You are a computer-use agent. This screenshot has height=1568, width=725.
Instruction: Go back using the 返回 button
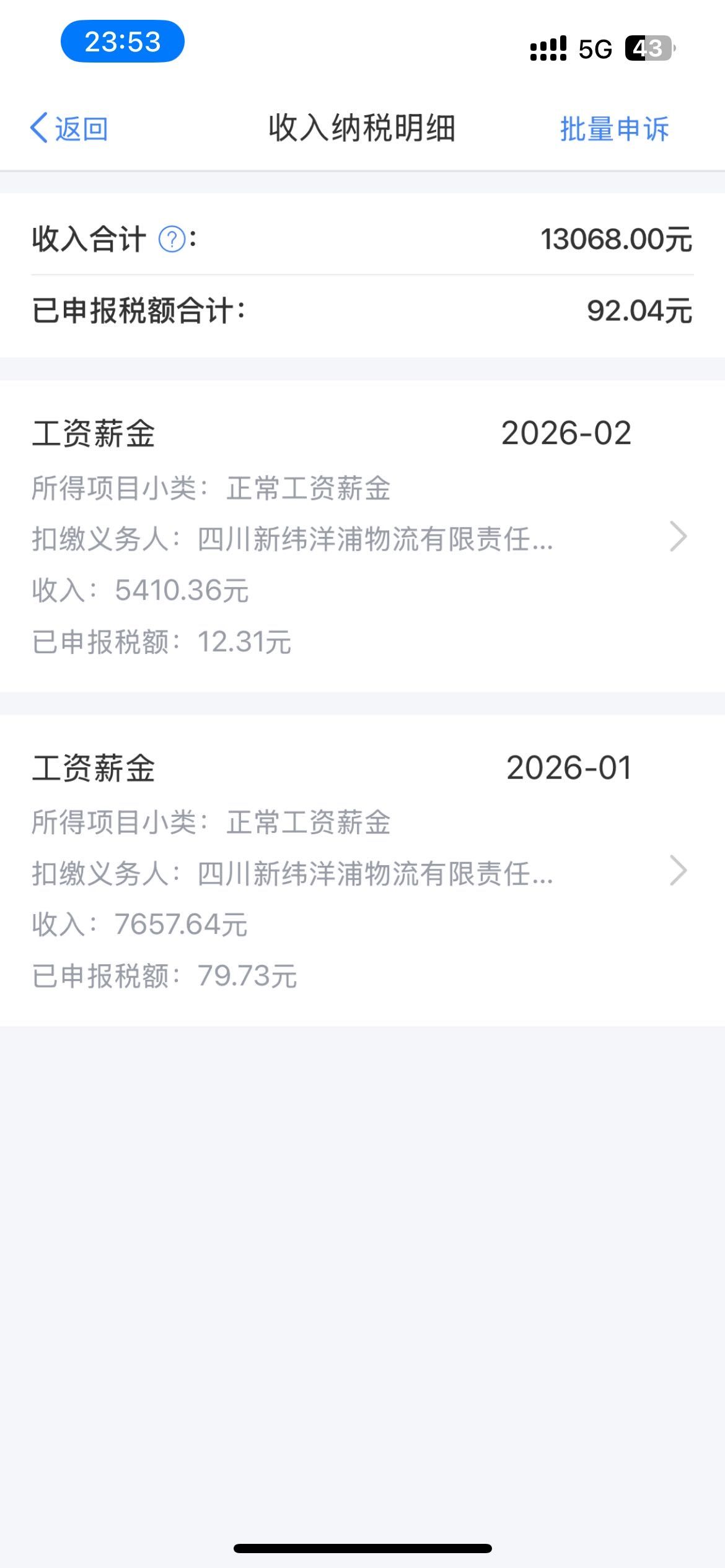(69, 129)
